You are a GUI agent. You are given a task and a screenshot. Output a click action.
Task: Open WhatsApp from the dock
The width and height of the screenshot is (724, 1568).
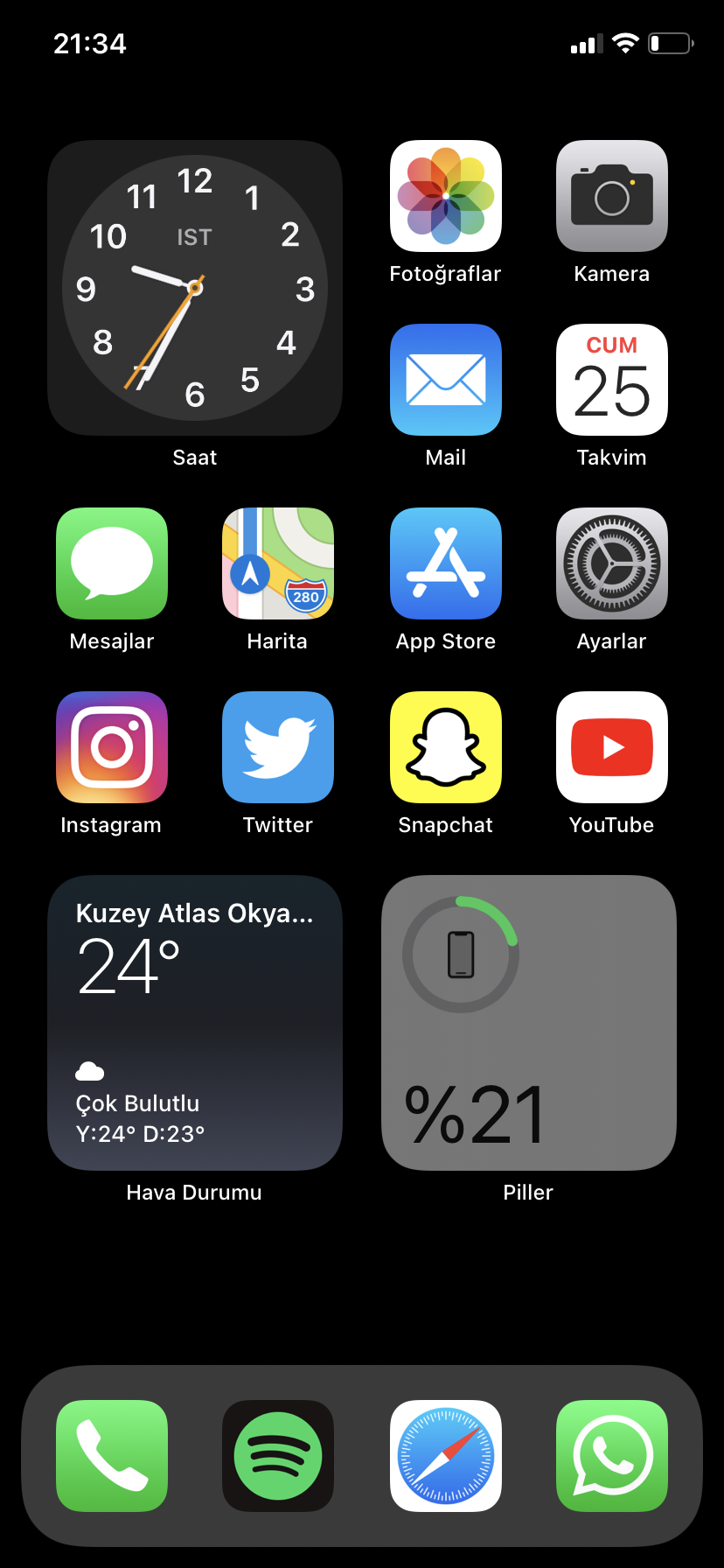[612, 1456]
